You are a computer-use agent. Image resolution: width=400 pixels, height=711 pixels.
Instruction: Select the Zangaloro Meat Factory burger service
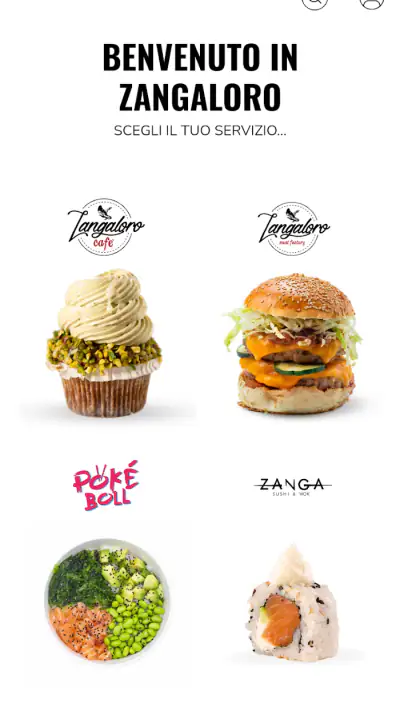pyautogui.click(x=294, y=308)
